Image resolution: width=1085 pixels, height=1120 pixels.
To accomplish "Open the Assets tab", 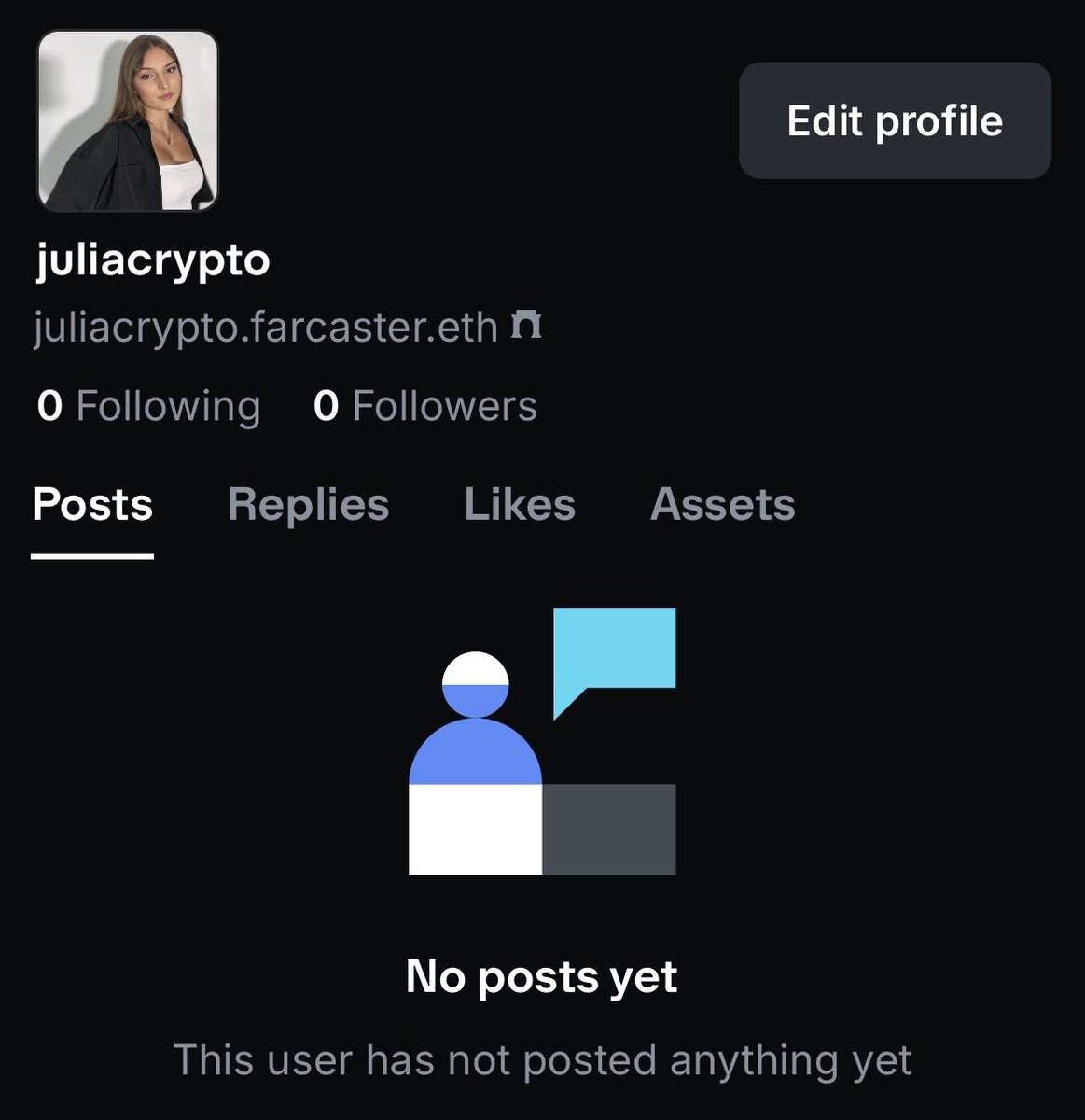I will [722, 505].
